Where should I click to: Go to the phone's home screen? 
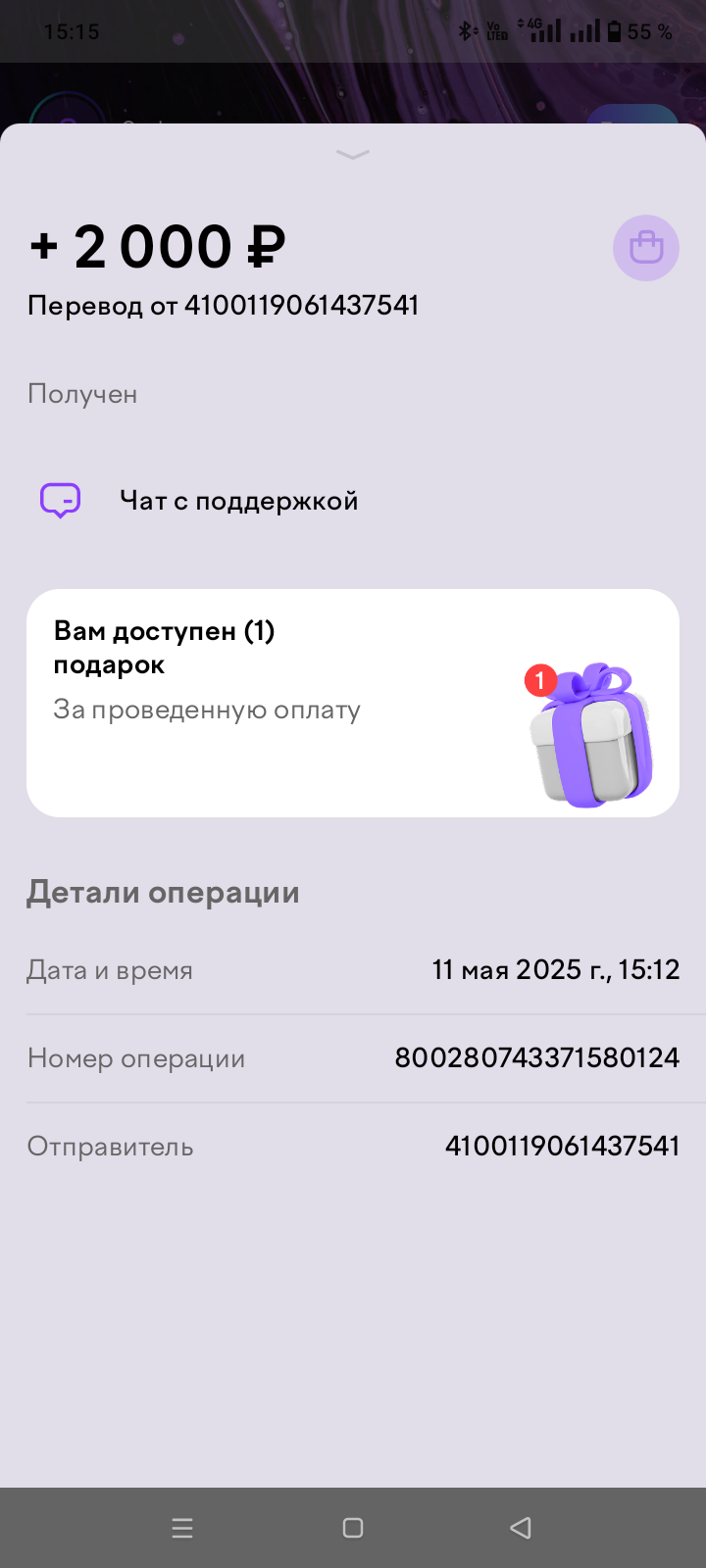click(x=353, y=1527)
